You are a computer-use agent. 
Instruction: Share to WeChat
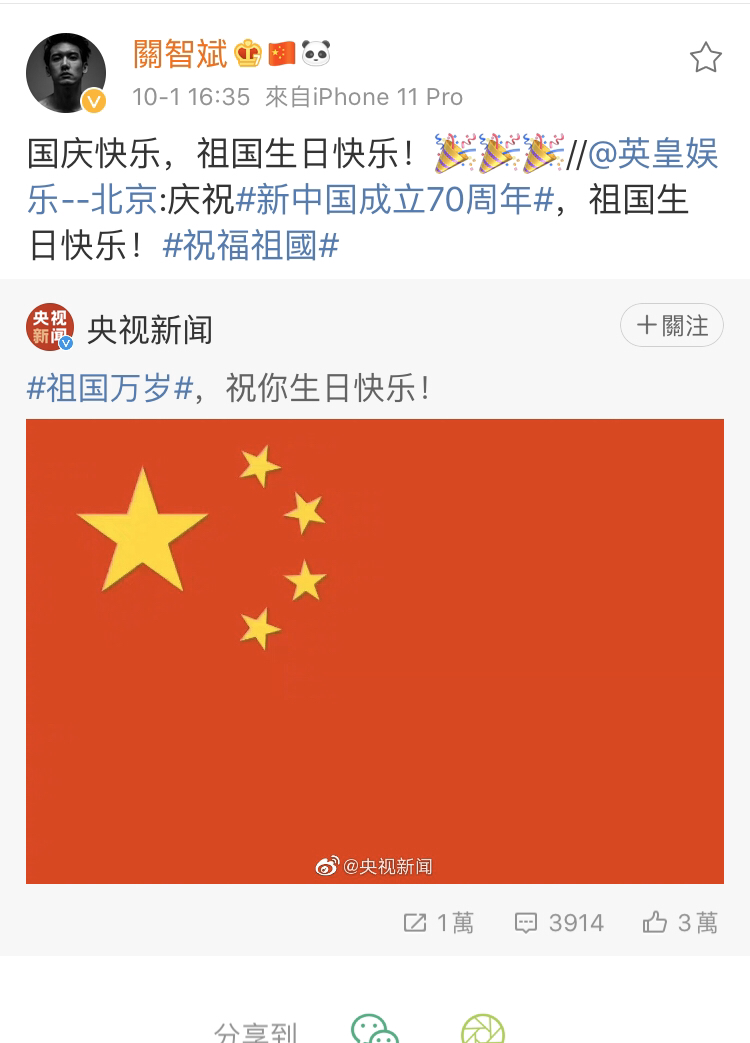click(x=374, y=1030)
